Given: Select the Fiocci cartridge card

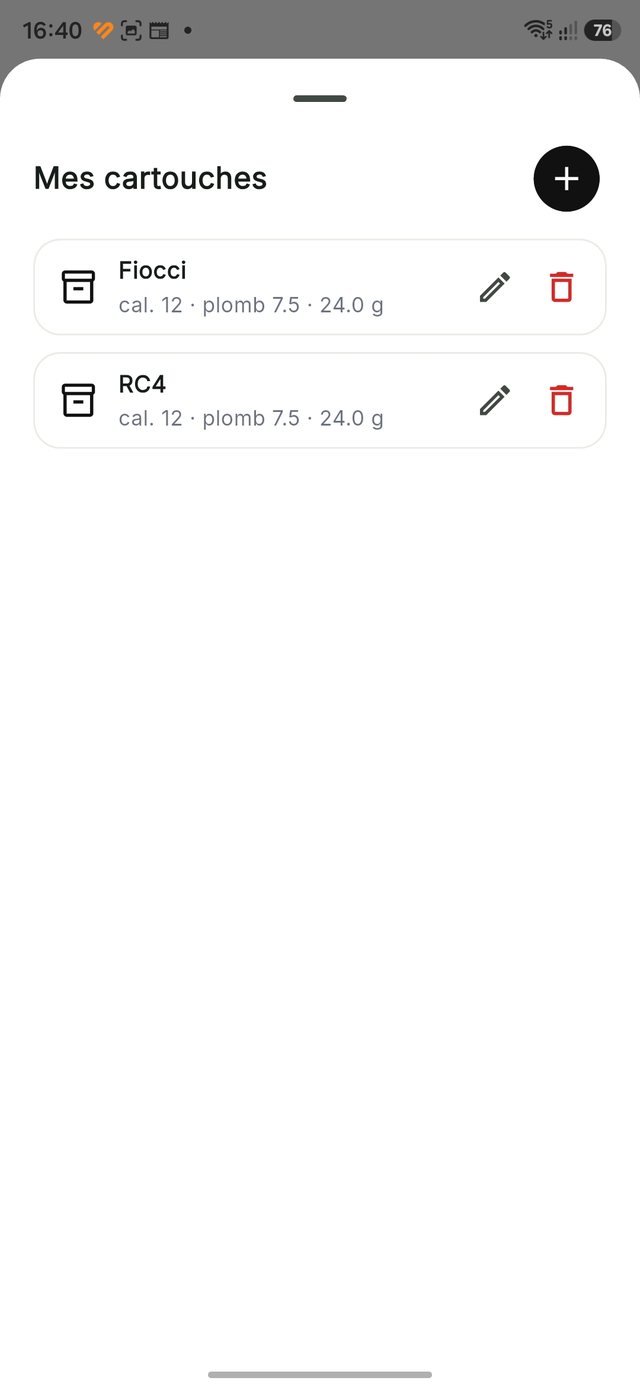Looking at the screenshot, I should coord(320,287).
